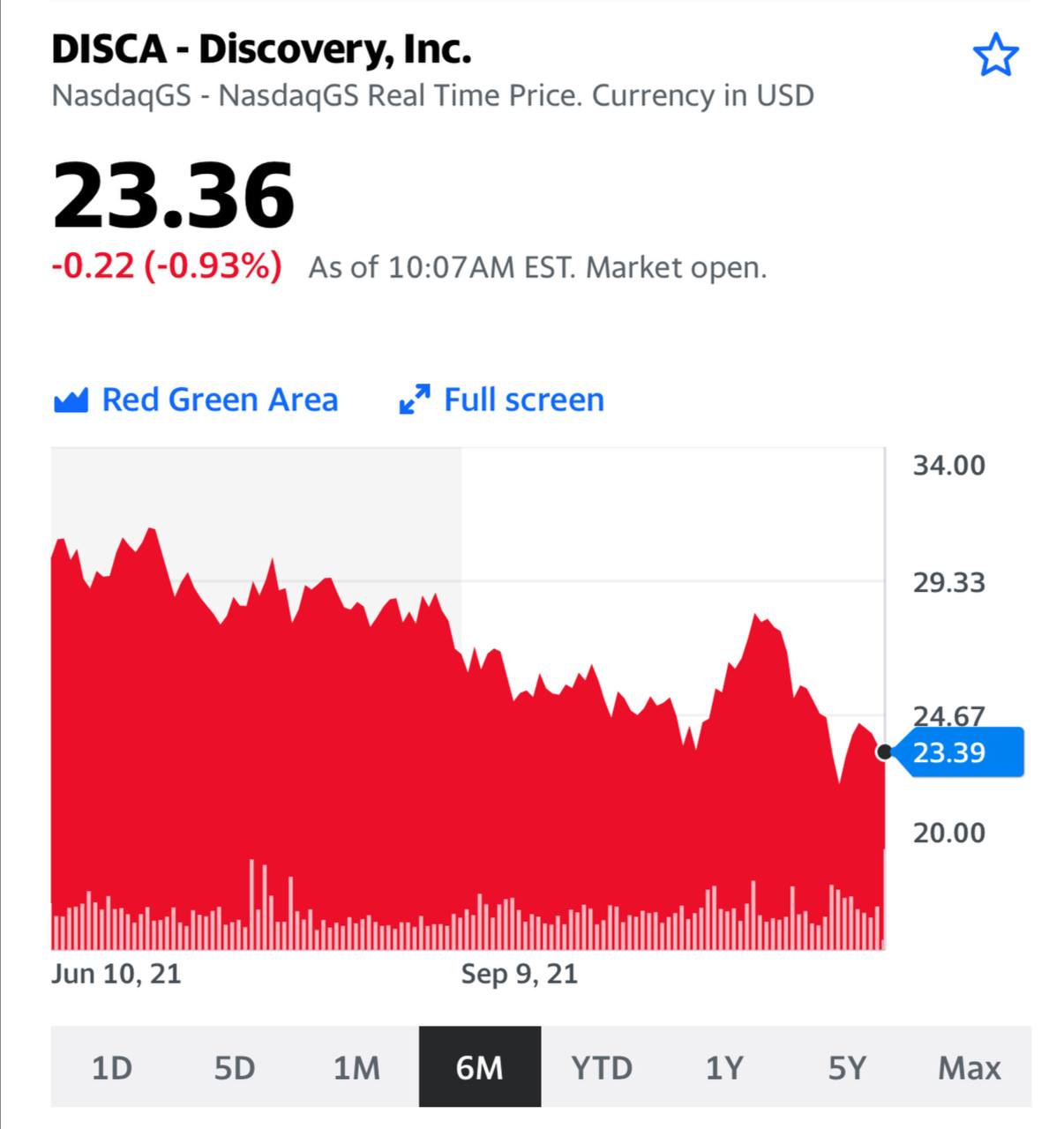
Task: Open the chart in Full screen
Action: coord(502,400)
